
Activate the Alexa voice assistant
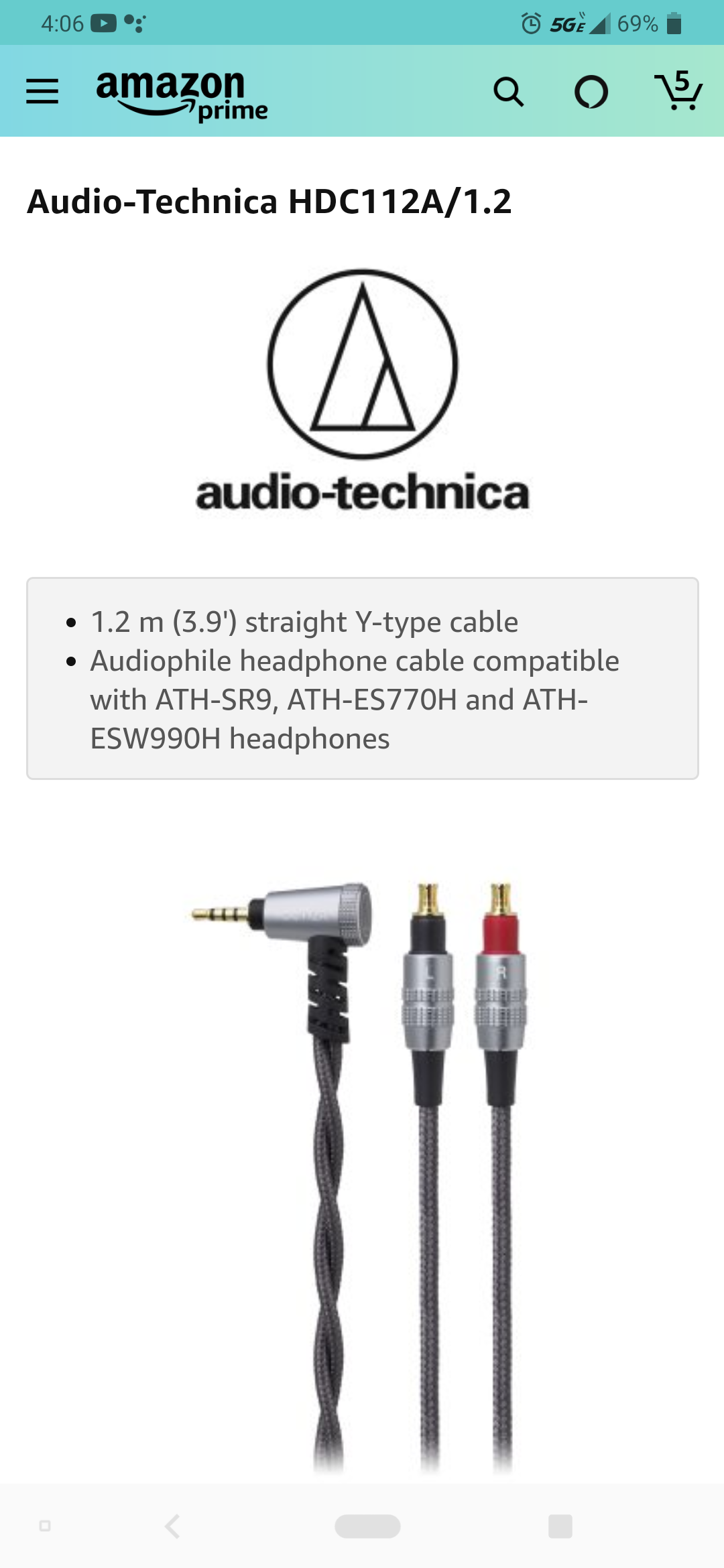click(591, 92)
